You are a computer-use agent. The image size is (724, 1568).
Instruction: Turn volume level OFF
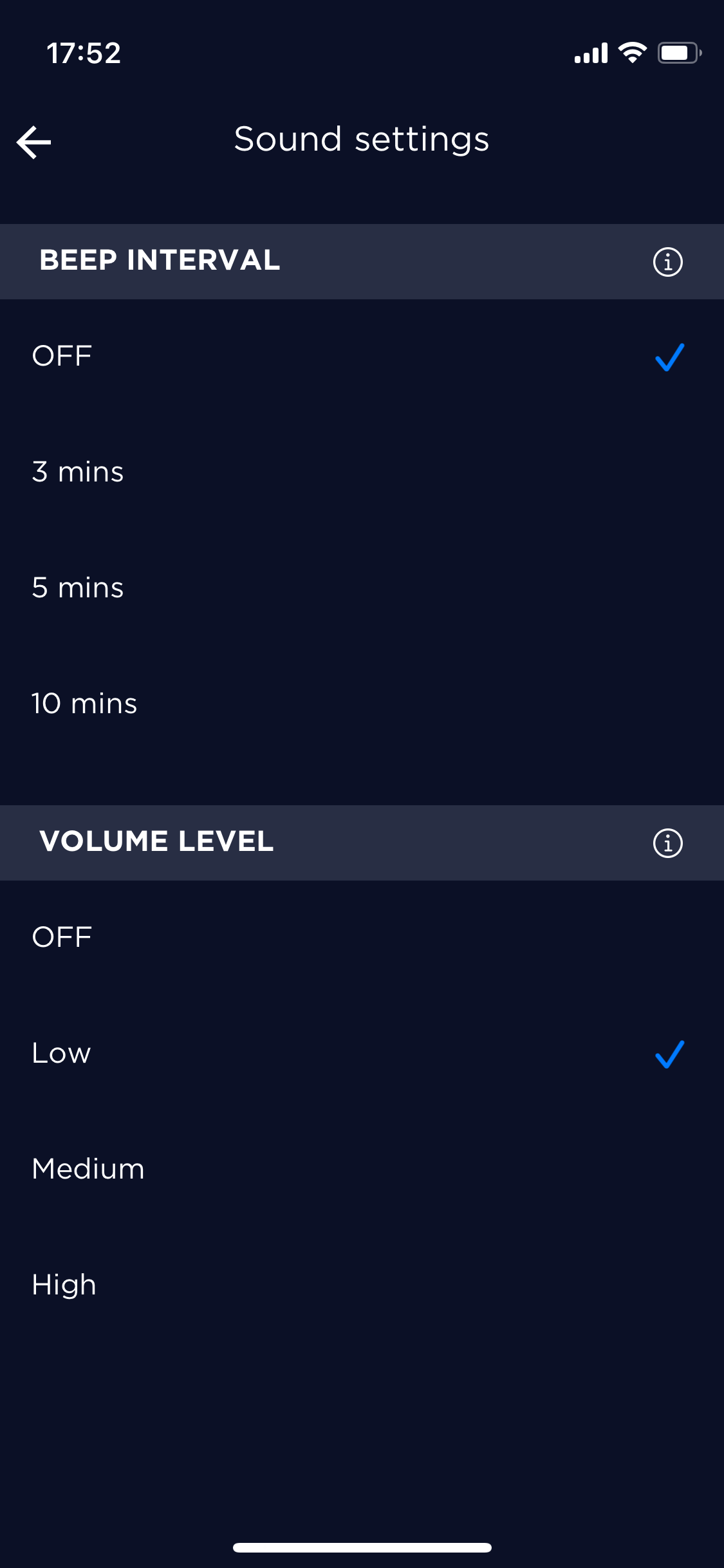pyautogui.click(x=362, y=938)
